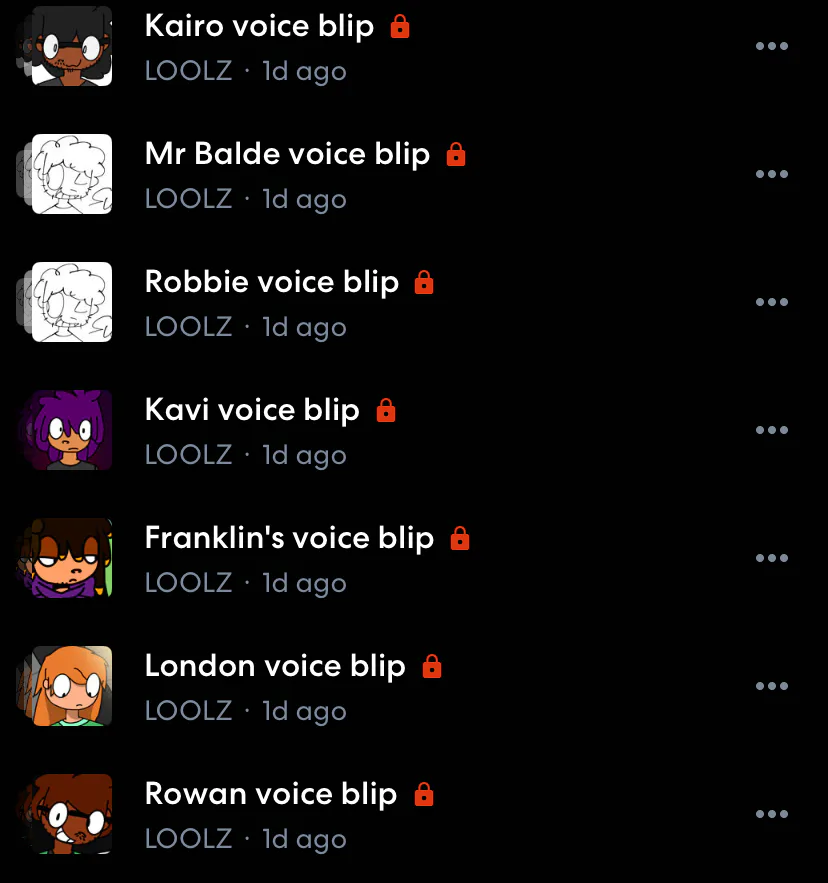Screen dimensions: 828x883
Task: Open the Rowan voice blip playlist
Action: click(x=271, y=795)
